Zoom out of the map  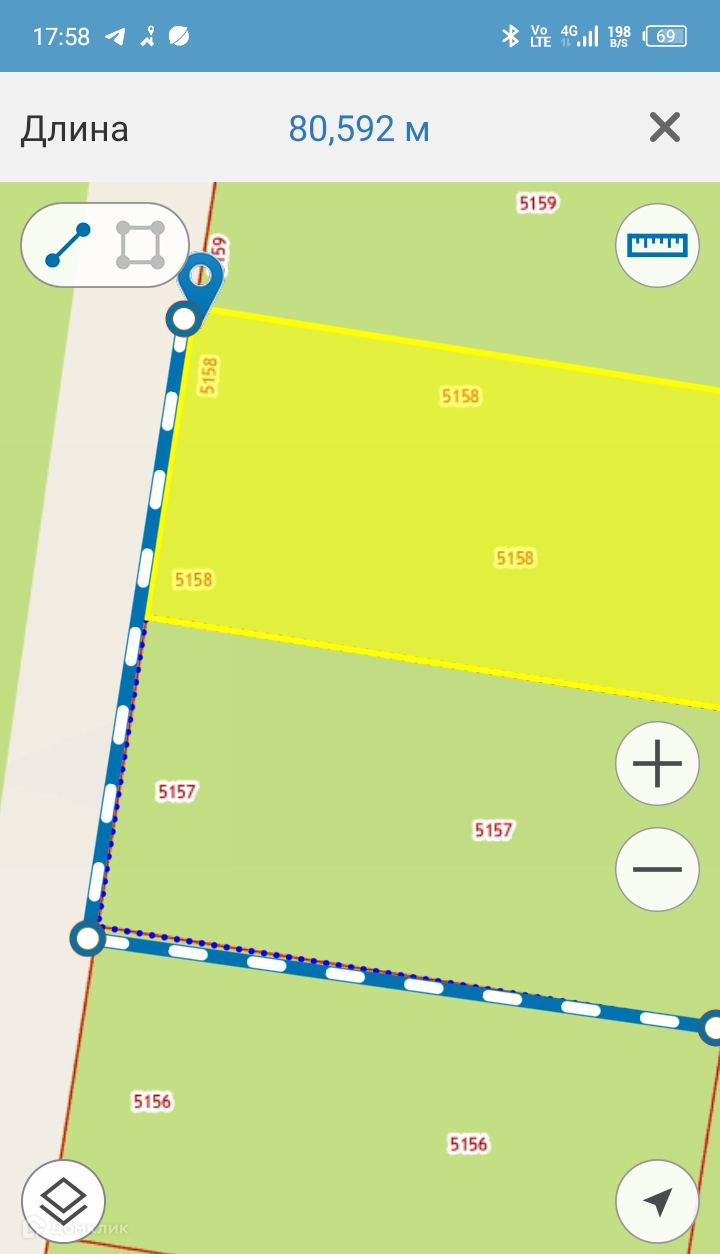tap(657, 869)
